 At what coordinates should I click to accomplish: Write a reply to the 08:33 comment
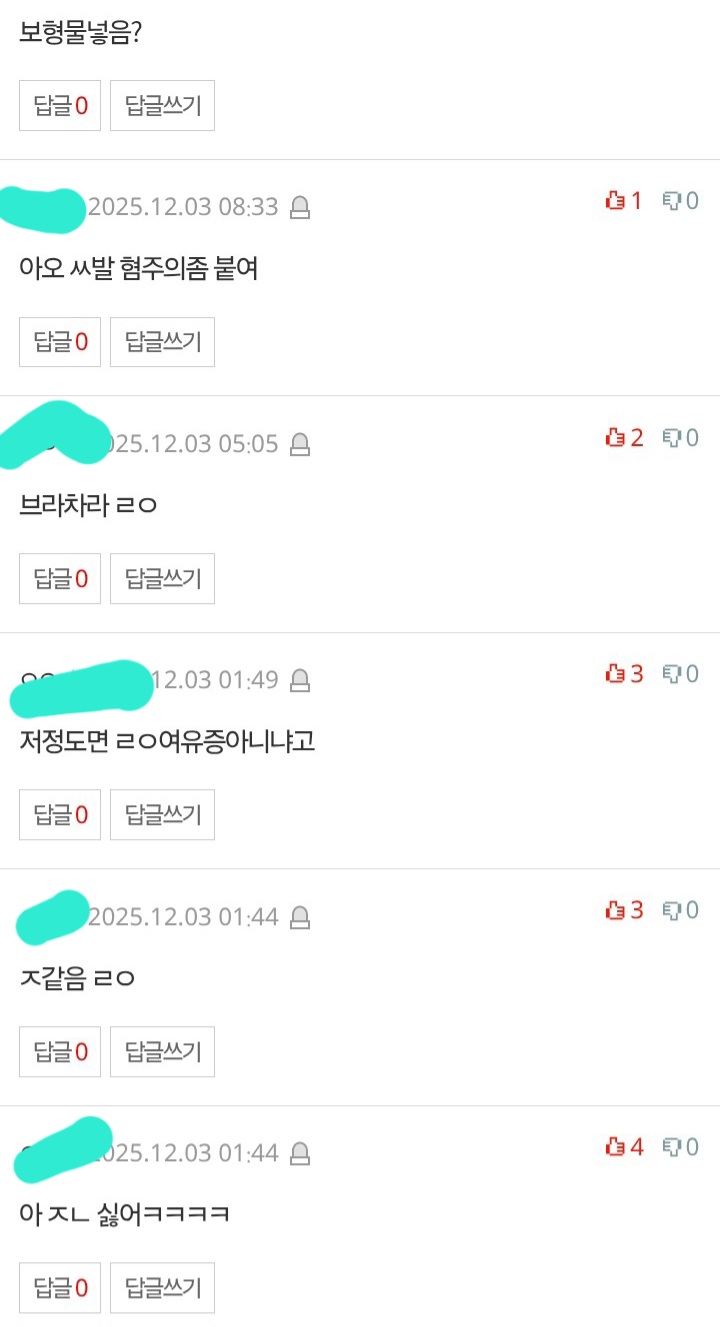pos(162,342)
